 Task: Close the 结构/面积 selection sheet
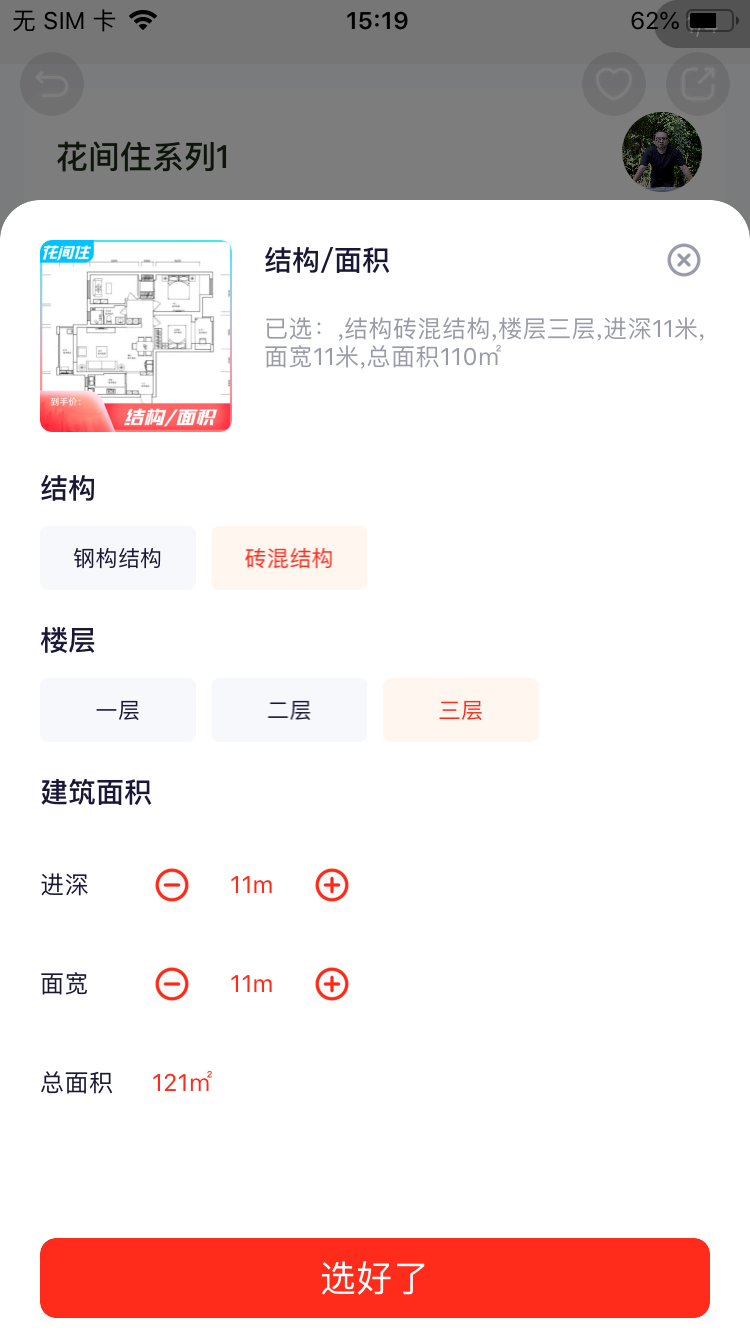click(684, 260)
